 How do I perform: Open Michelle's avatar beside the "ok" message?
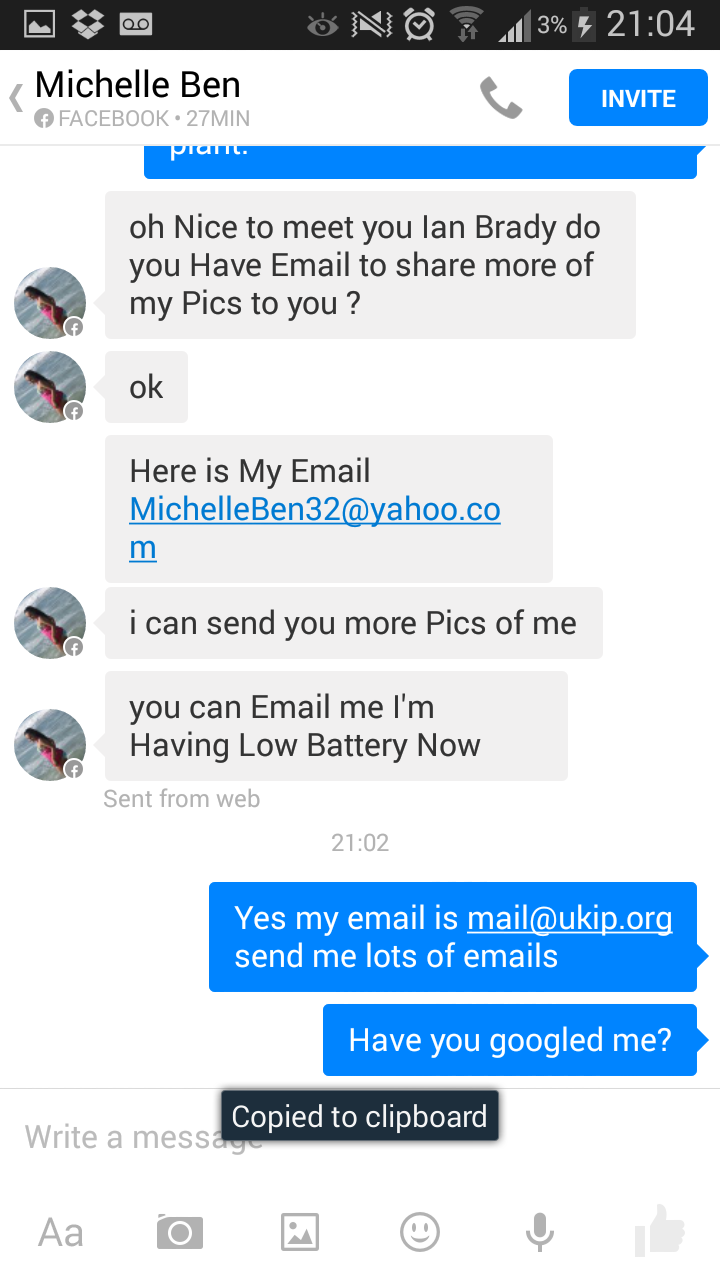(49, 387)
